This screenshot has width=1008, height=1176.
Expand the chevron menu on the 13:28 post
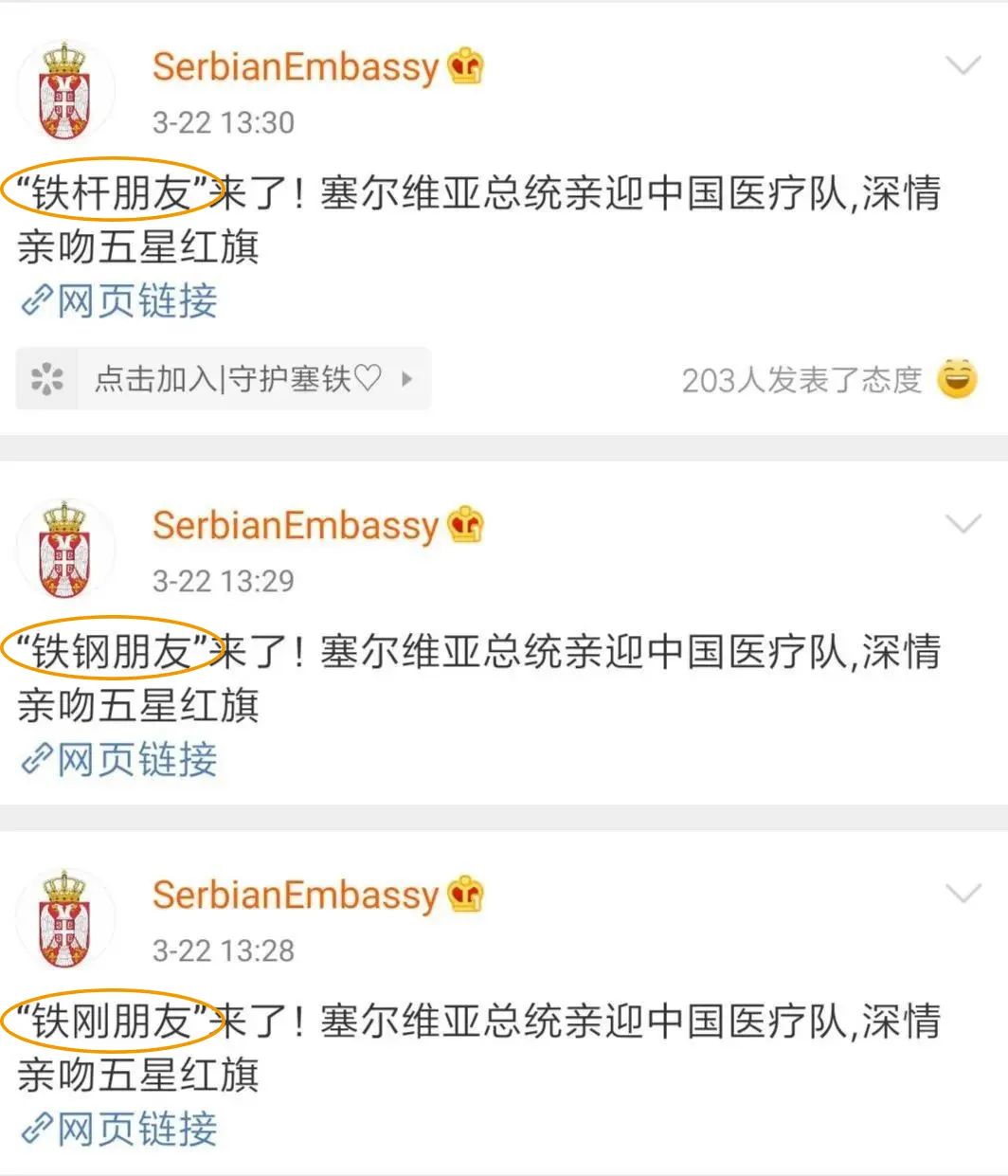click(963, 894)
